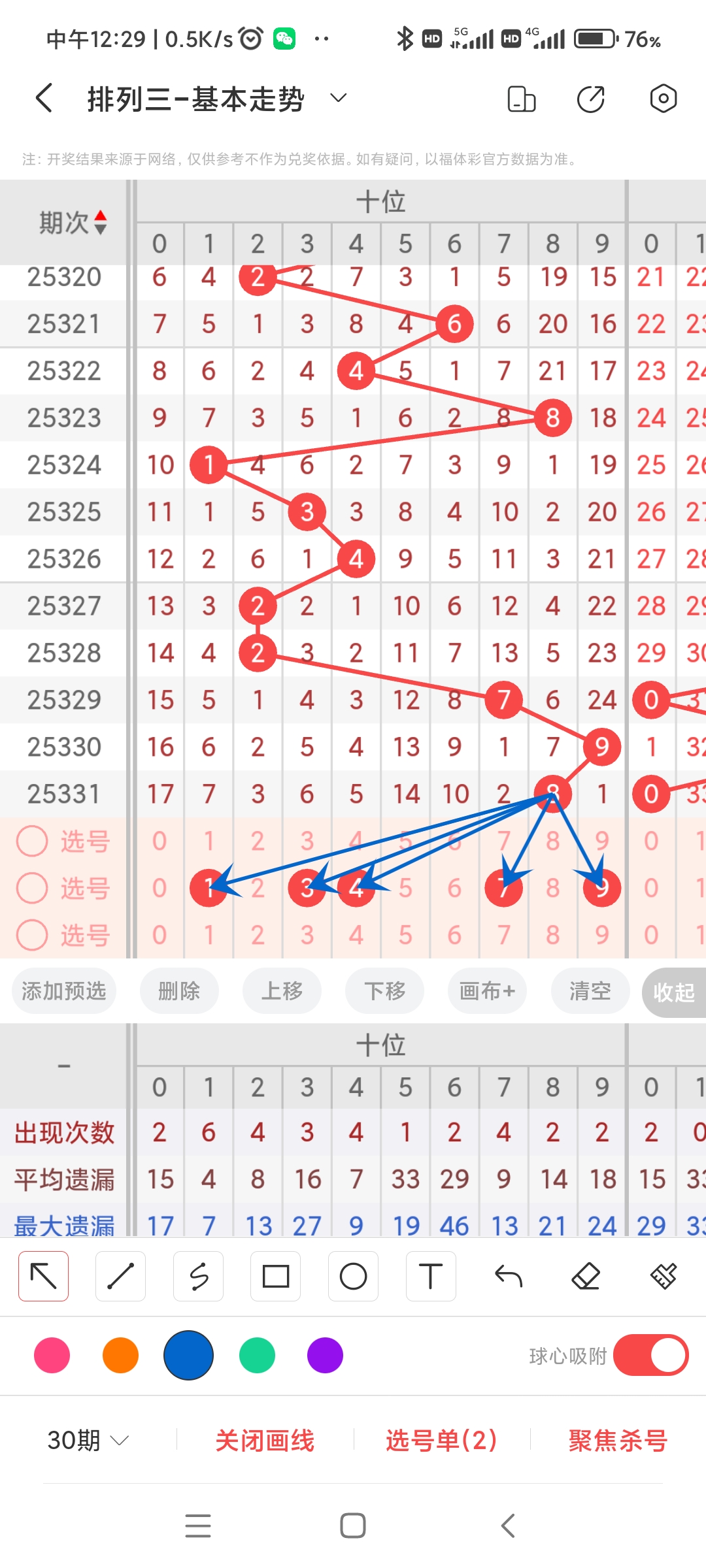Select the selection arrow drawing tool
706x1568 pixels.
pyautogui.click(x=43, y=1275)
